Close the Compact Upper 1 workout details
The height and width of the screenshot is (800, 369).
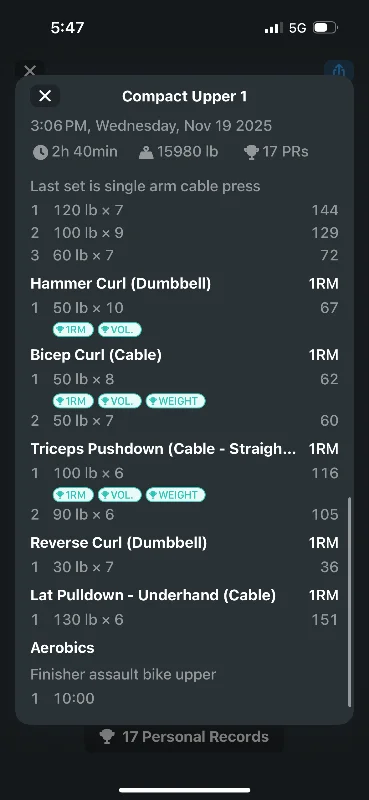pos(45,96)
